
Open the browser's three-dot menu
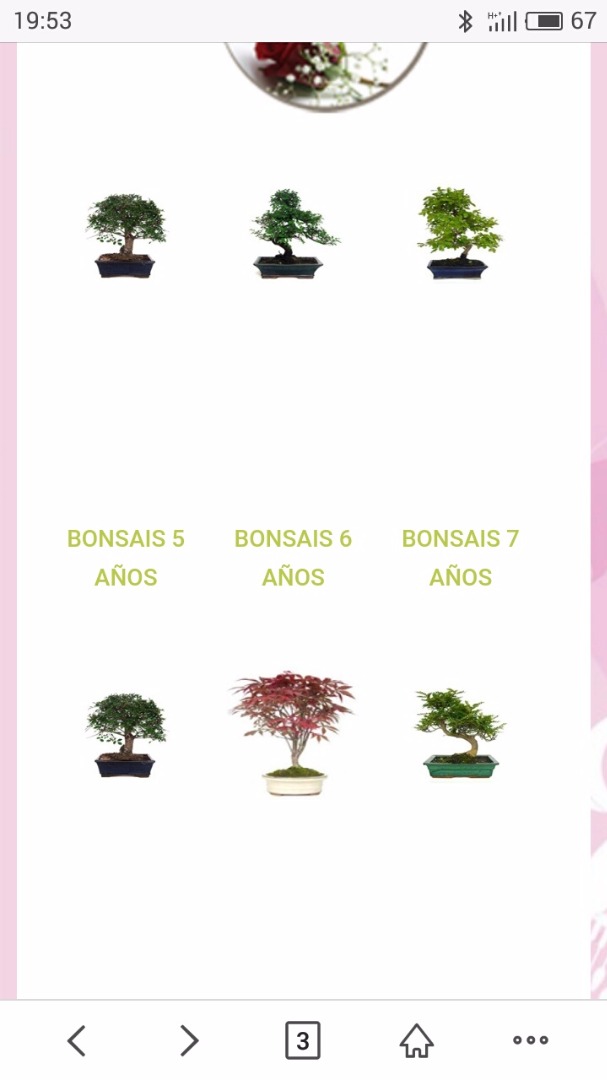click(530, 1041)
